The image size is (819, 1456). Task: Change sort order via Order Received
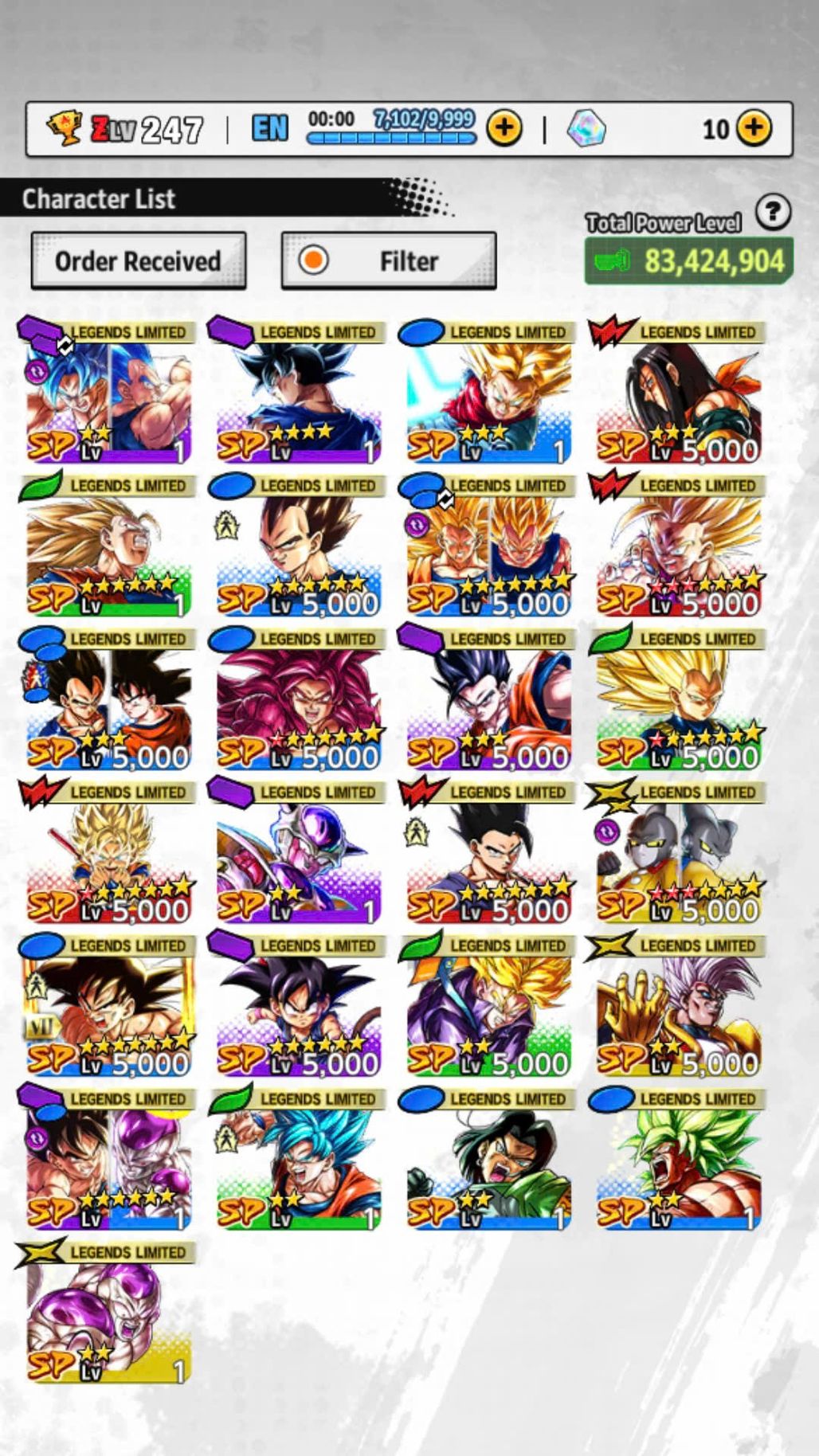point(138,260)
